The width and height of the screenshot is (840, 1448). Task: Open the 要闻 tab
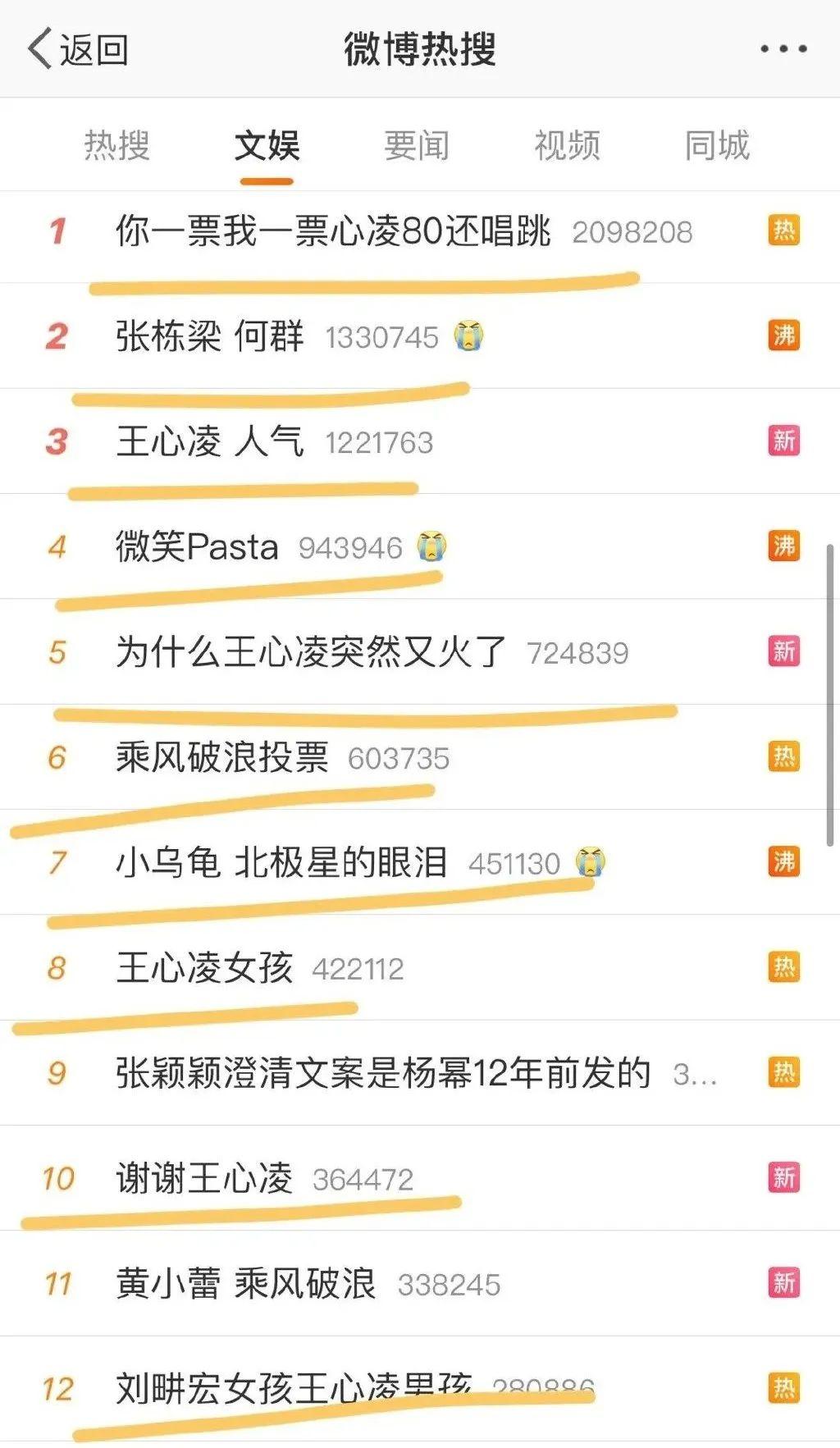click(414, 144)
